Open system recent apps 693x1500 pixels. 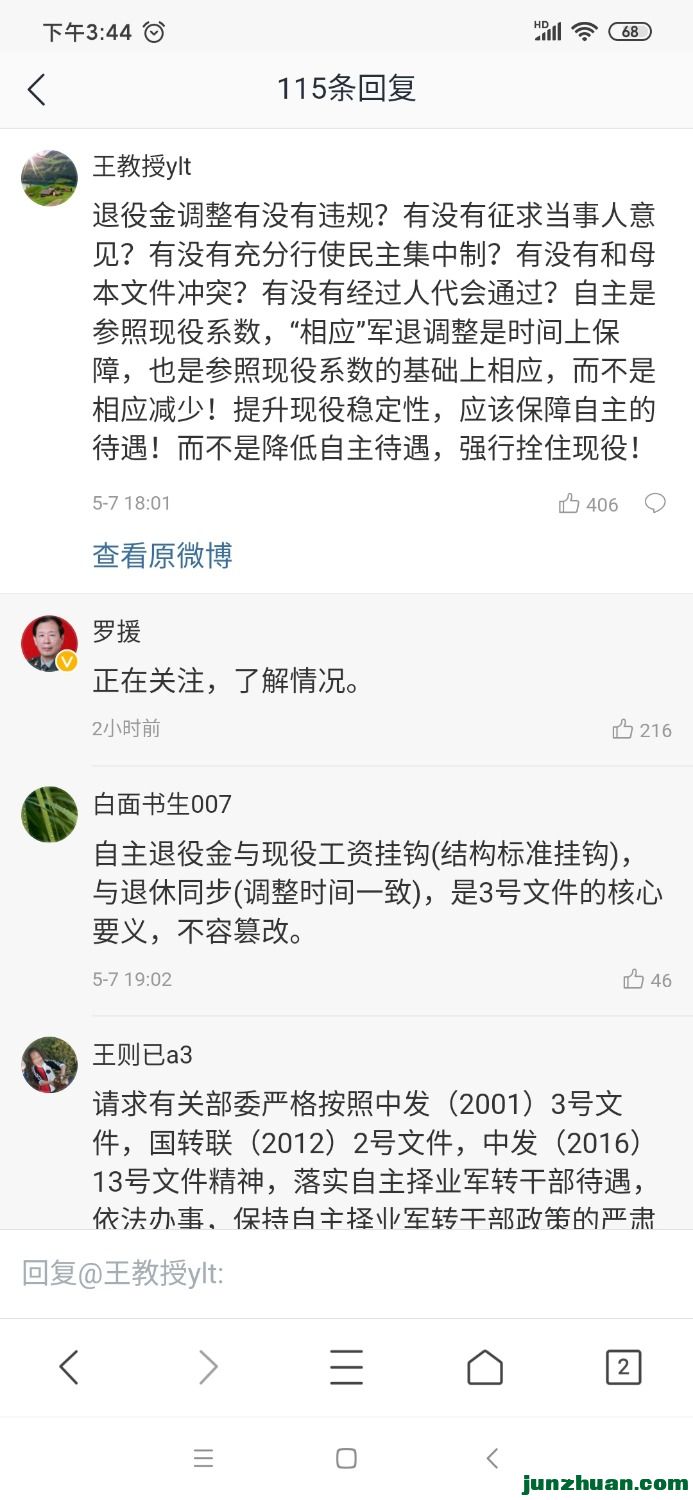[x=203, y=1458]
